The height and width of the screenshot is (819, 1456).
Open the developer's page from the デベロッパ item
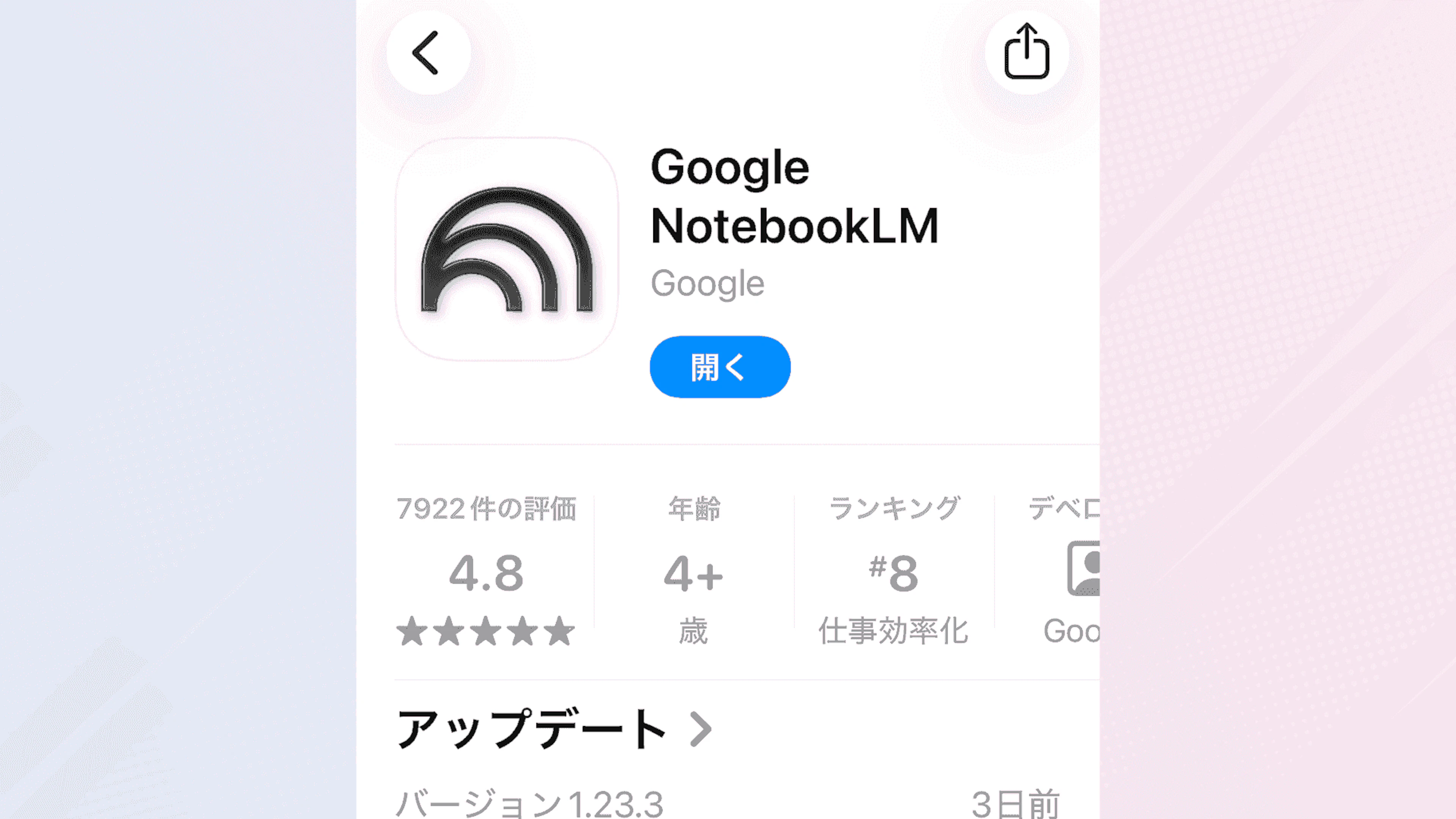pyautogui.click(x=1068, y=571)
